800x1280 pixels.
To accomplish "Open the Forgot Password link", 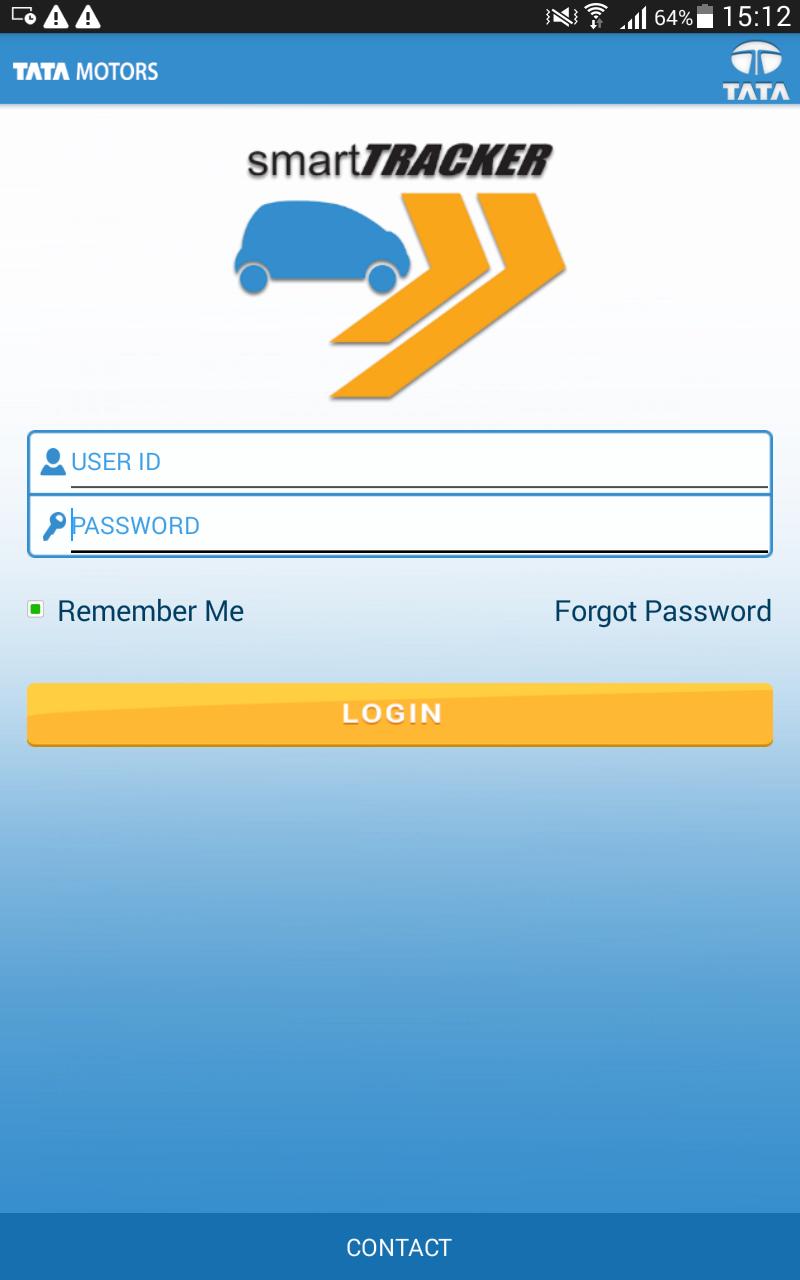I will [x=662, y=611].
